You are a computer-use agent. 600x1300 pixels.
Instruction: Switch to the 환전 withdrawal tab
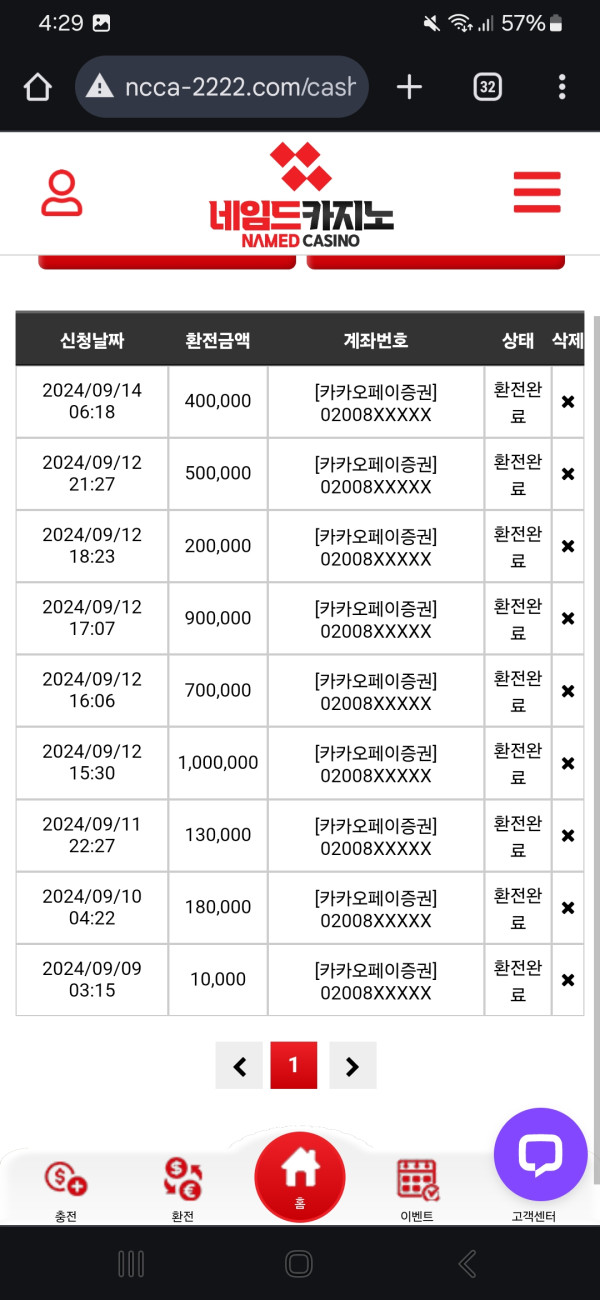point(183,1188)
